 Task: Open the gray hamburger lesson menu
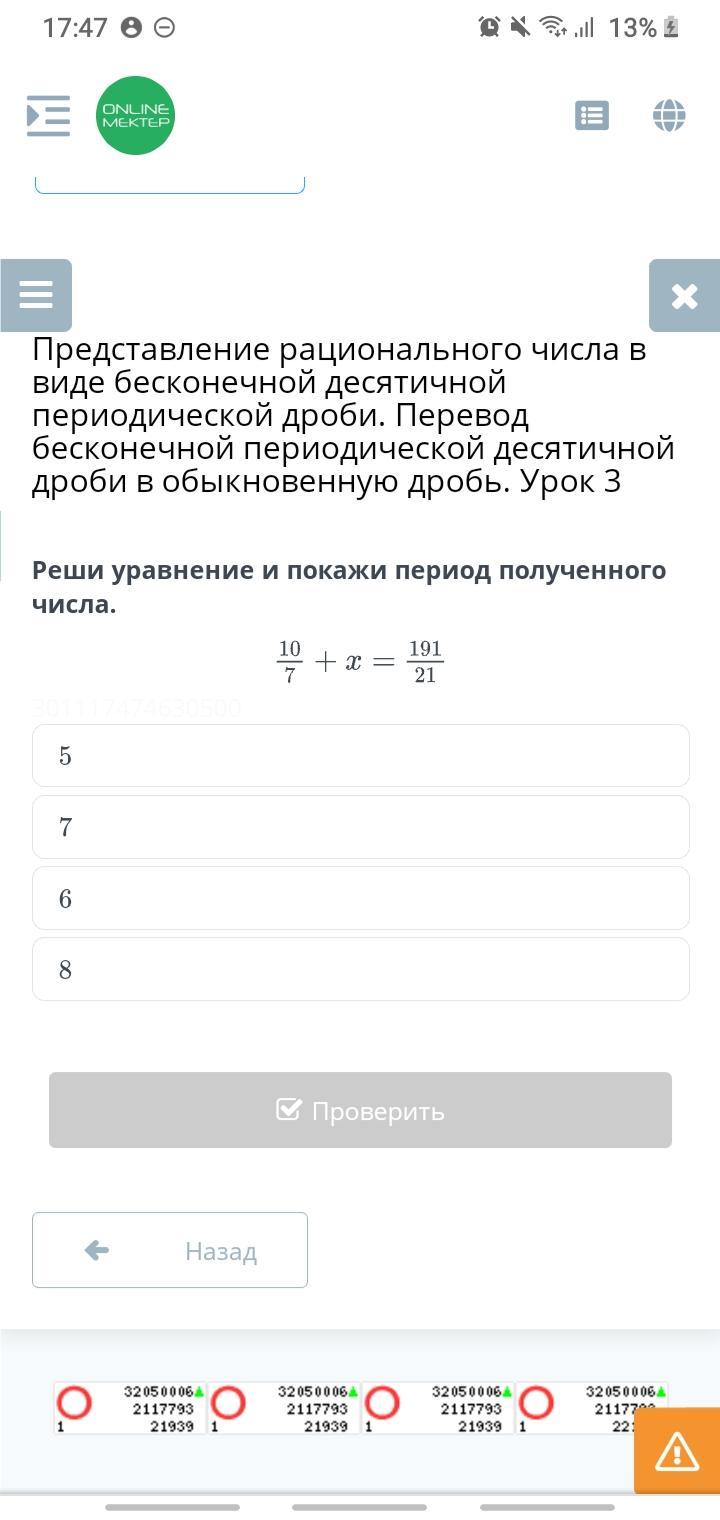click(36, 295)
